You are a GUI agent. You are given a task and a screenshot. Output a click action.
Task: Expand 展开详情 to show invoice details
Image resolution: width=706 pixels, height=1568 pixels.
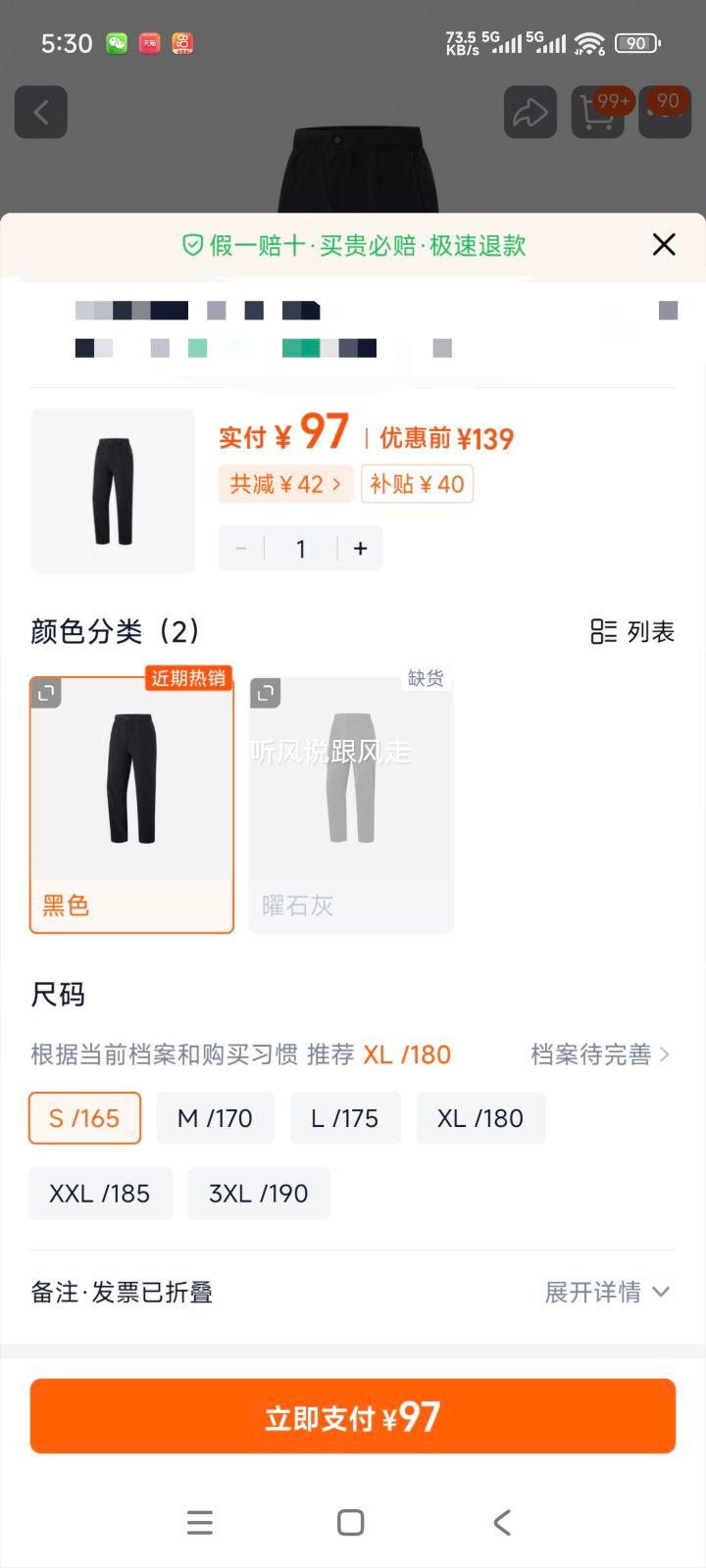(x=608, y=1292)
